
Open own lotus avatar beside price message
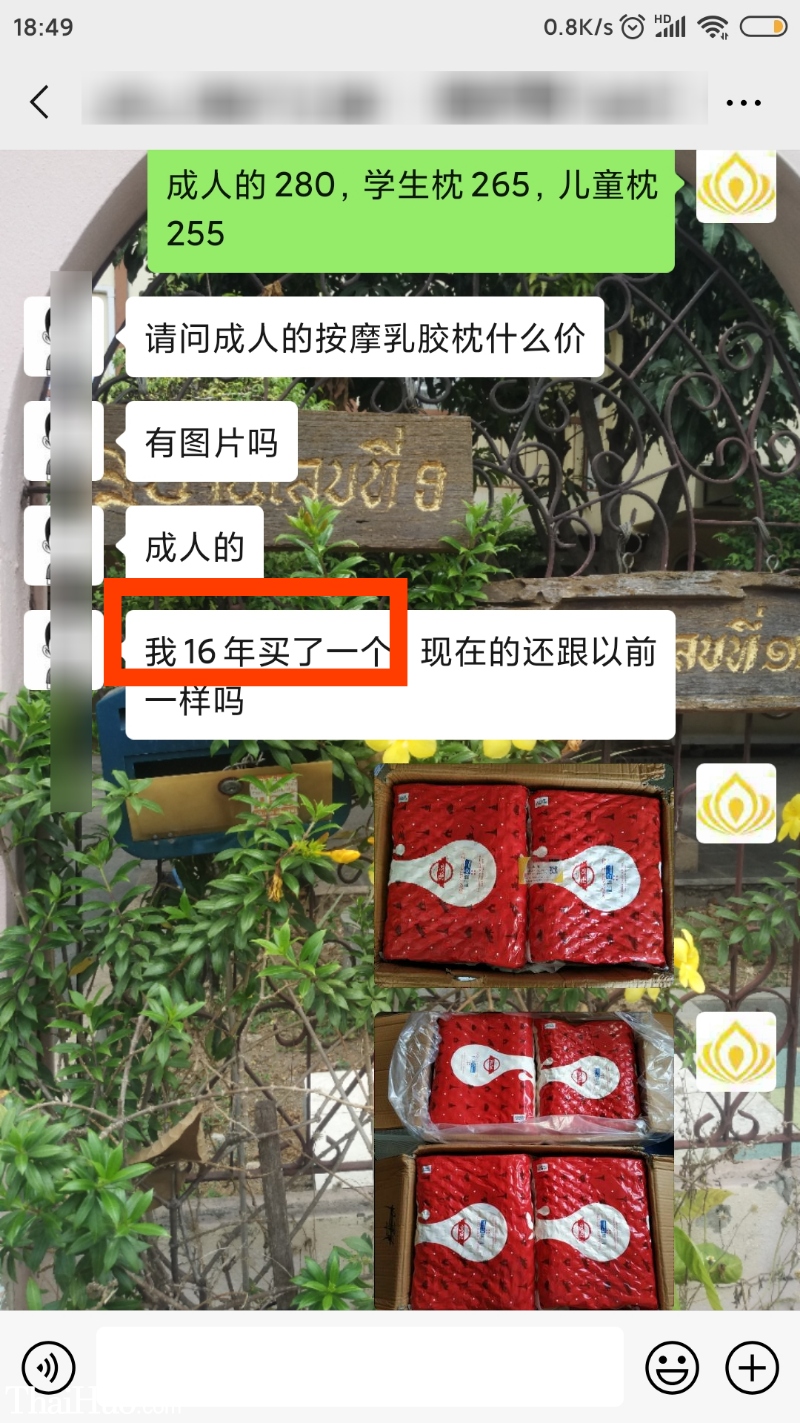[736, 185]
